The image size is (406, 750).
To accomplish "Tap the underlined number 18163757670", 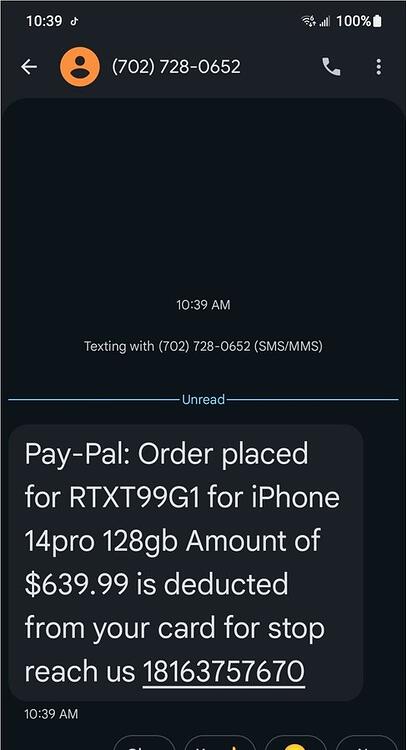I will tap(224, 671).
